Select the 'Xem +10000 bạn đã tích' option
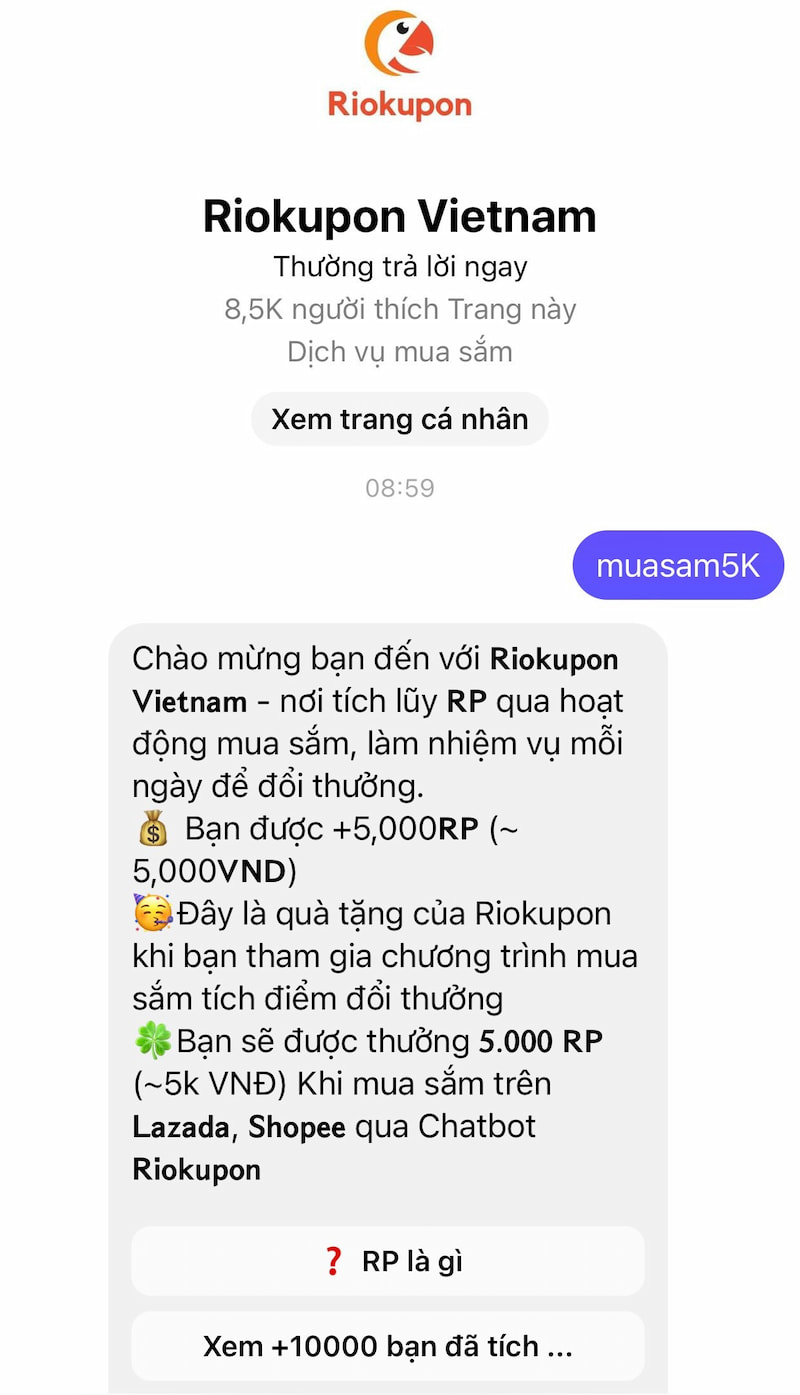 coord(388,1346)
